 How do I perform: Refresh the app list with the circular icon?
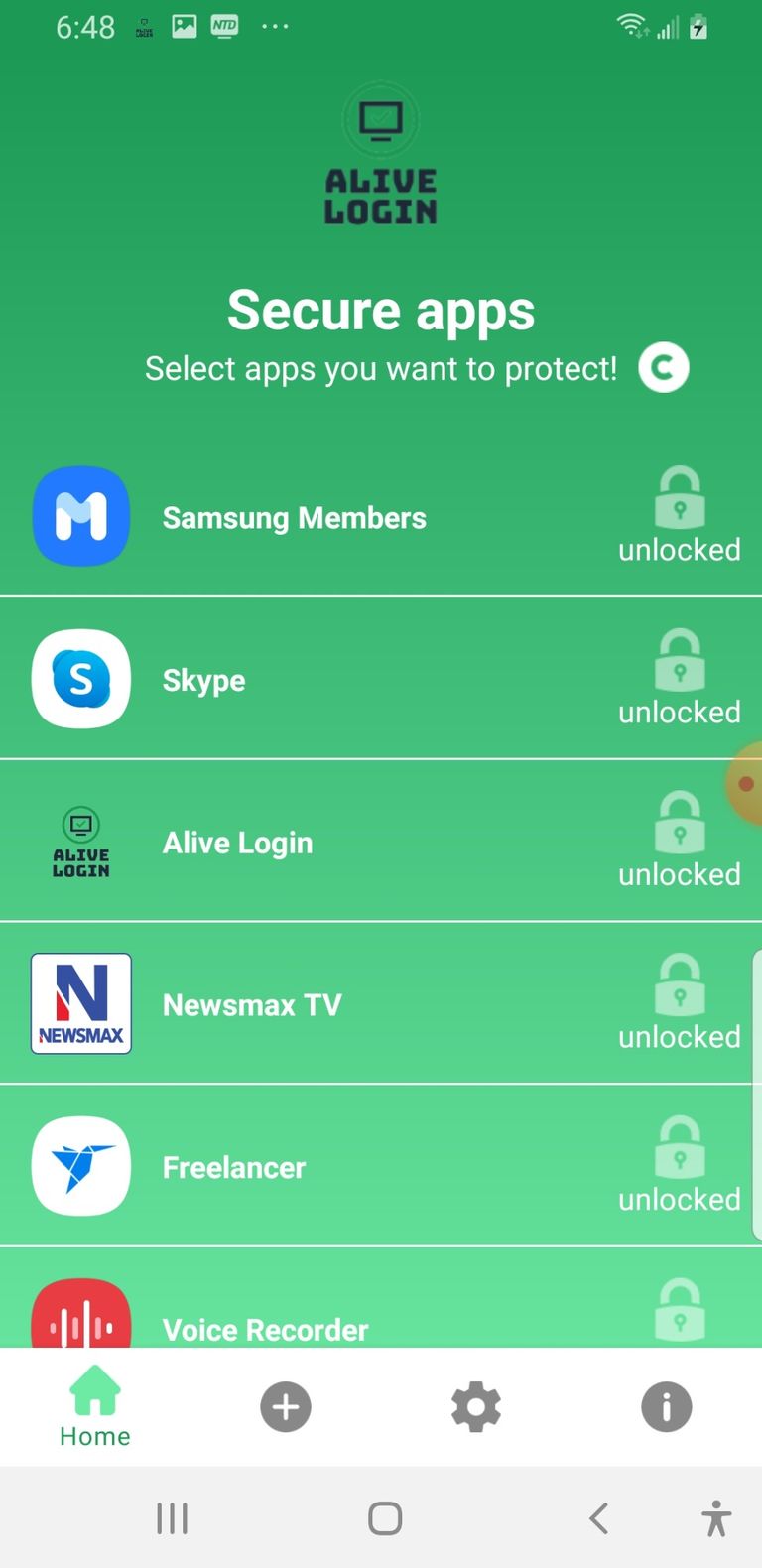click(663, 367)
